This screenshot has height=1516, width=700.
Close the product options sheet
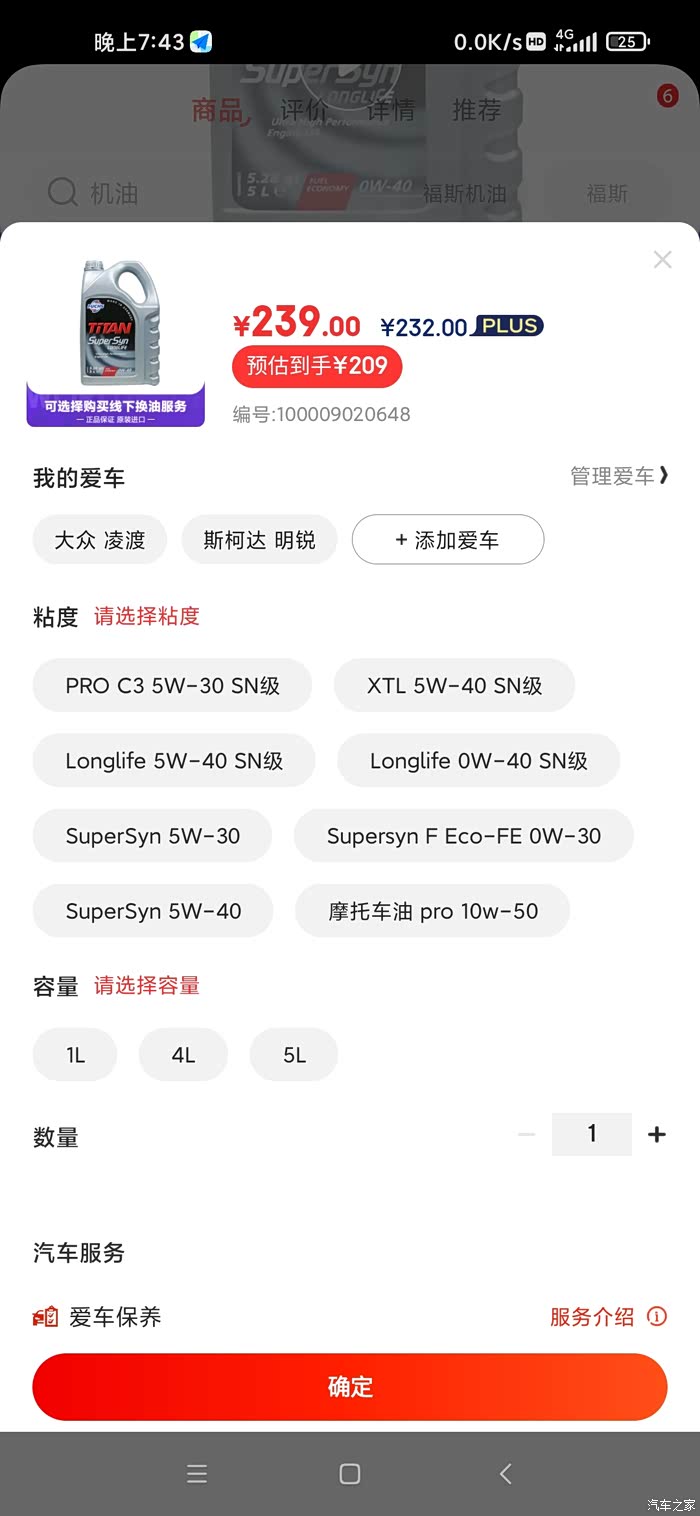coord(662,260)
